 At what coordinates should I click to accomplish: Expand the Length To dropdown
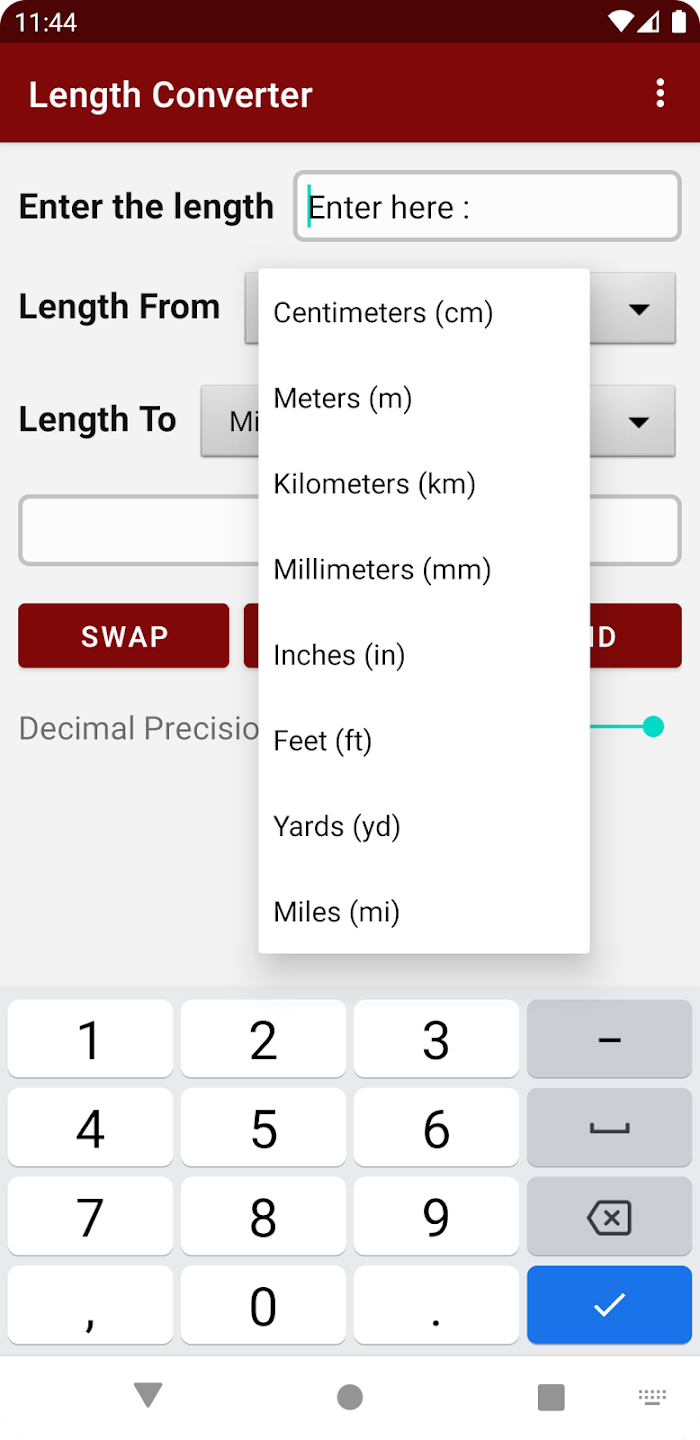click(x=639, y=421)
